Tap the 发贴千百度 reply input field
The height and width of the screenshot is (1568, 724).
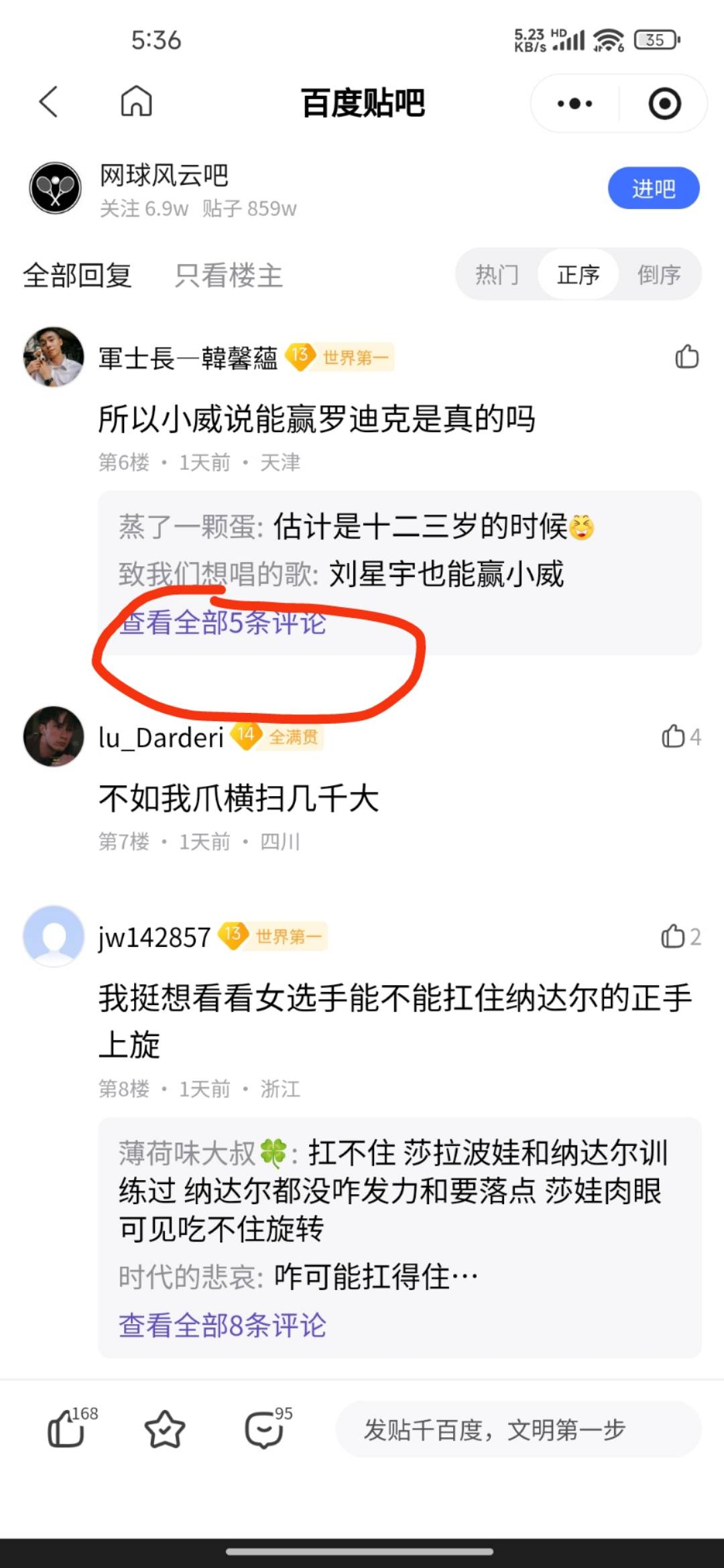coord(518,1429)
